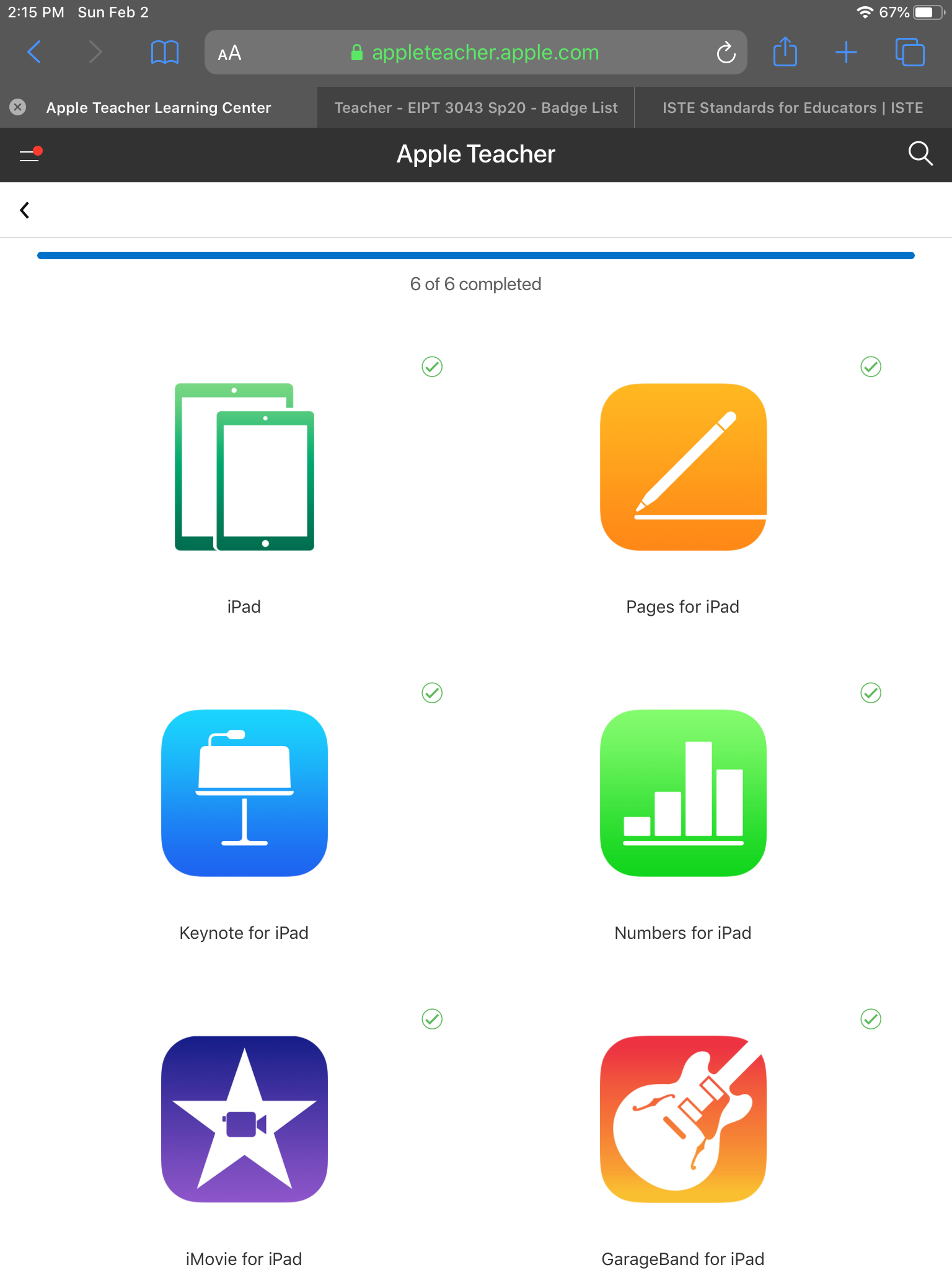The width and height of the screenshot is (952, 1270).
Task: Open the Keynote for iPad badge
Action: (x=244, y=793)
